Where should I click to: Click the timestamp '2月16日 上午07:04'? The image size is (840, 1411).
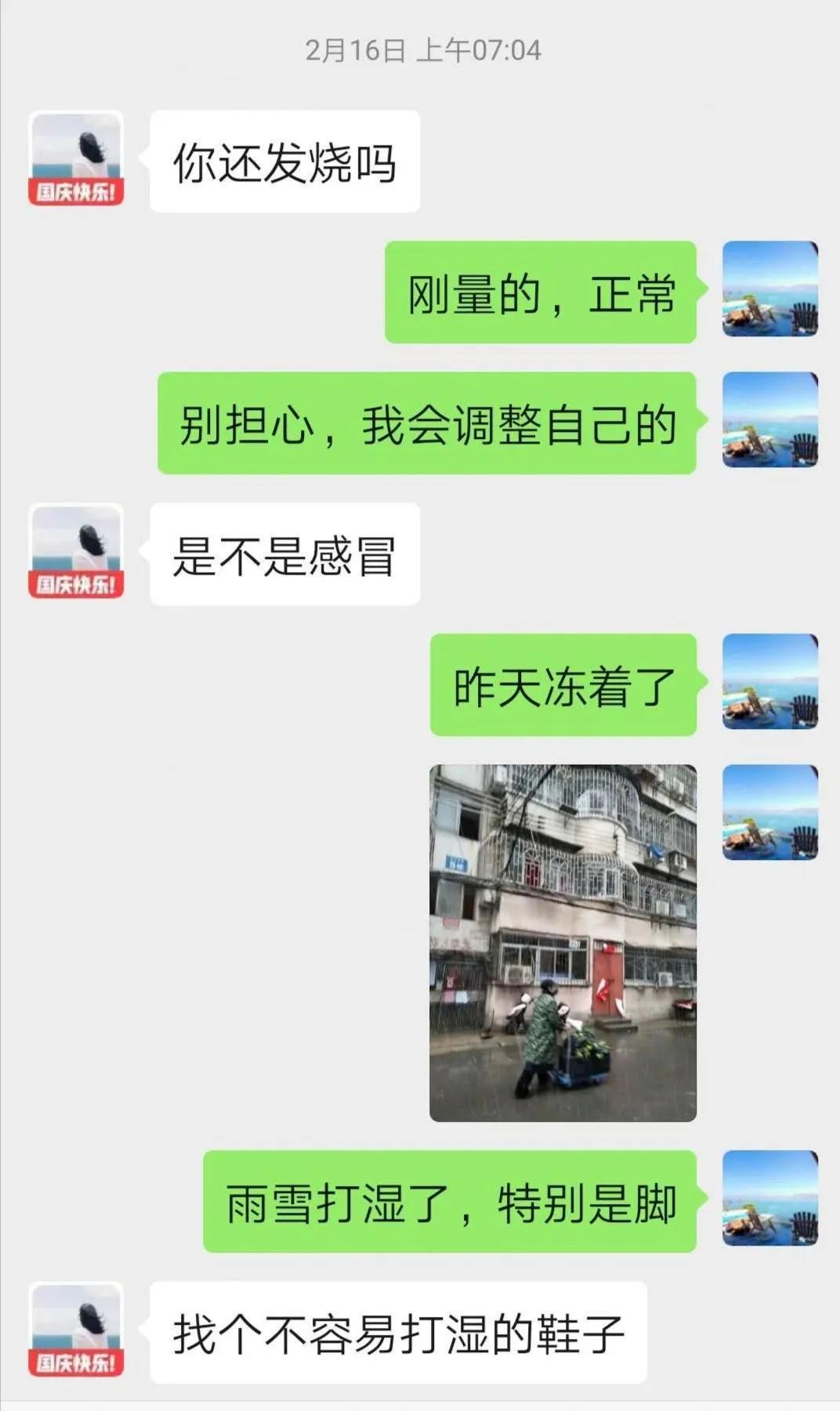pos(420,49)
